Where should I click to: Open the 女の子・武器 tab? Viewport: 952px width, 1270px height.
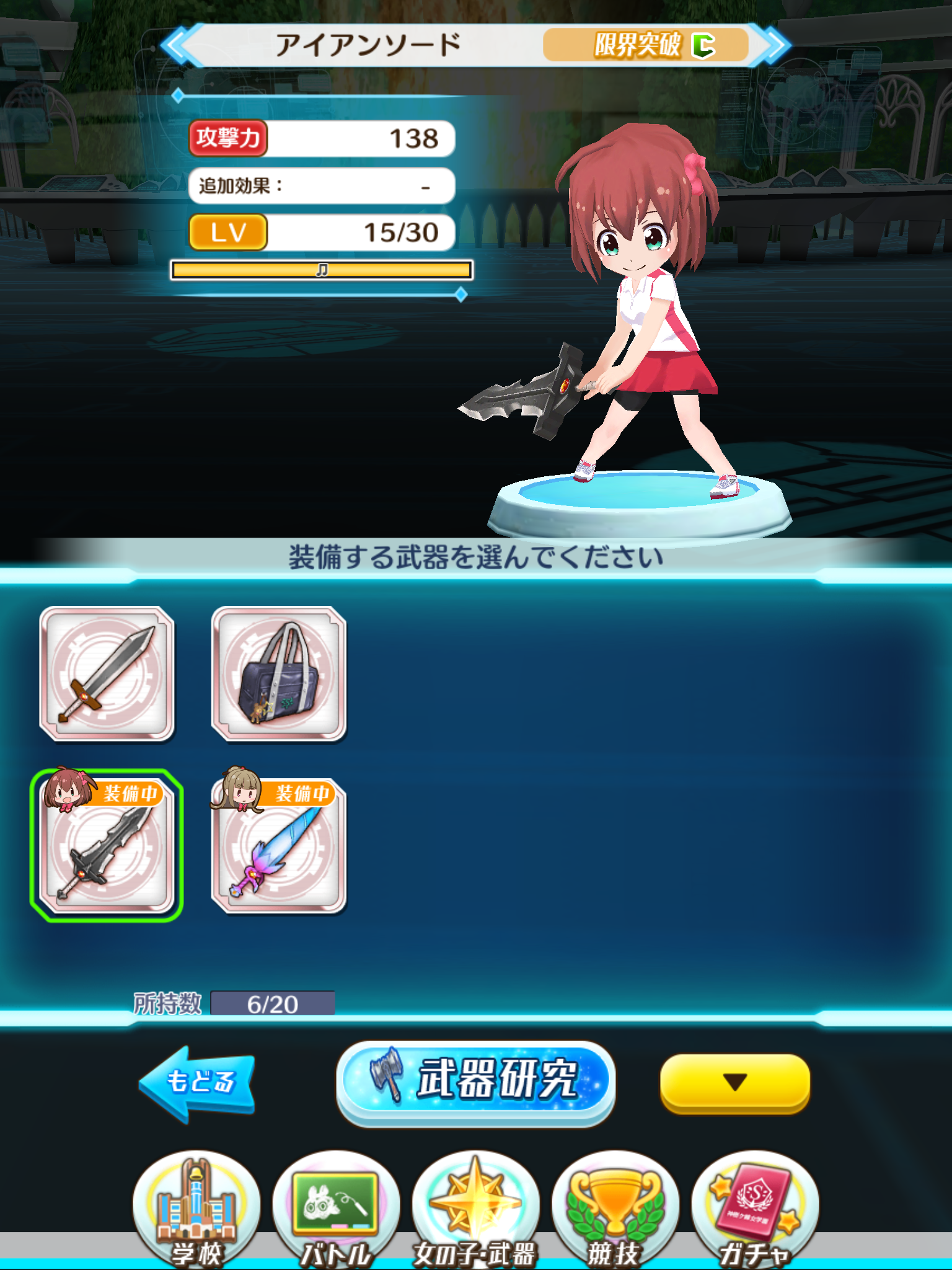475,1209
